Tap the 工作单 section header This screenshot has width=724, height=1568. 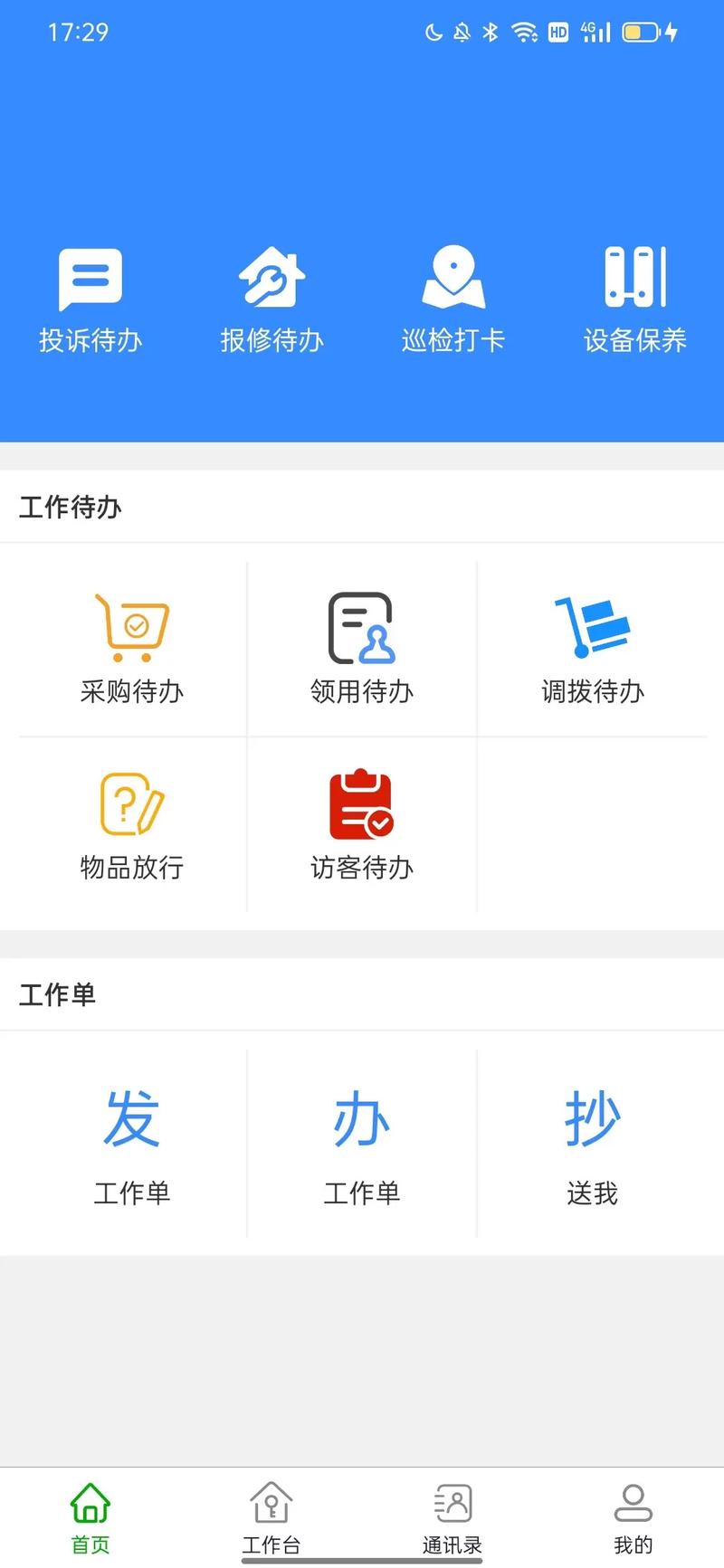[57, 995]
